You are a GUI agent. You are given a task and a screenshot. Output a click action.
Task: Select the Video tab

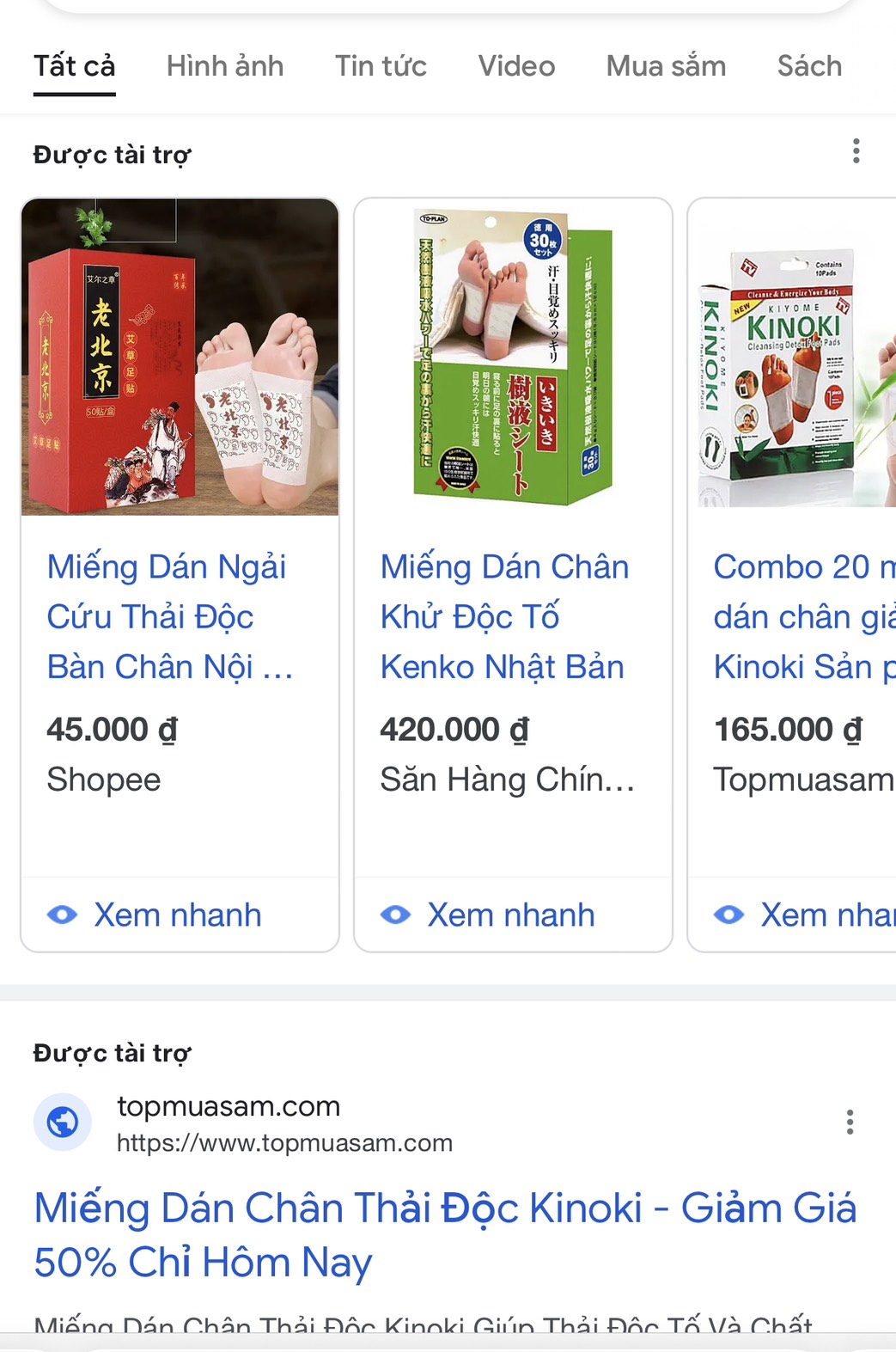tap(516, 66)
